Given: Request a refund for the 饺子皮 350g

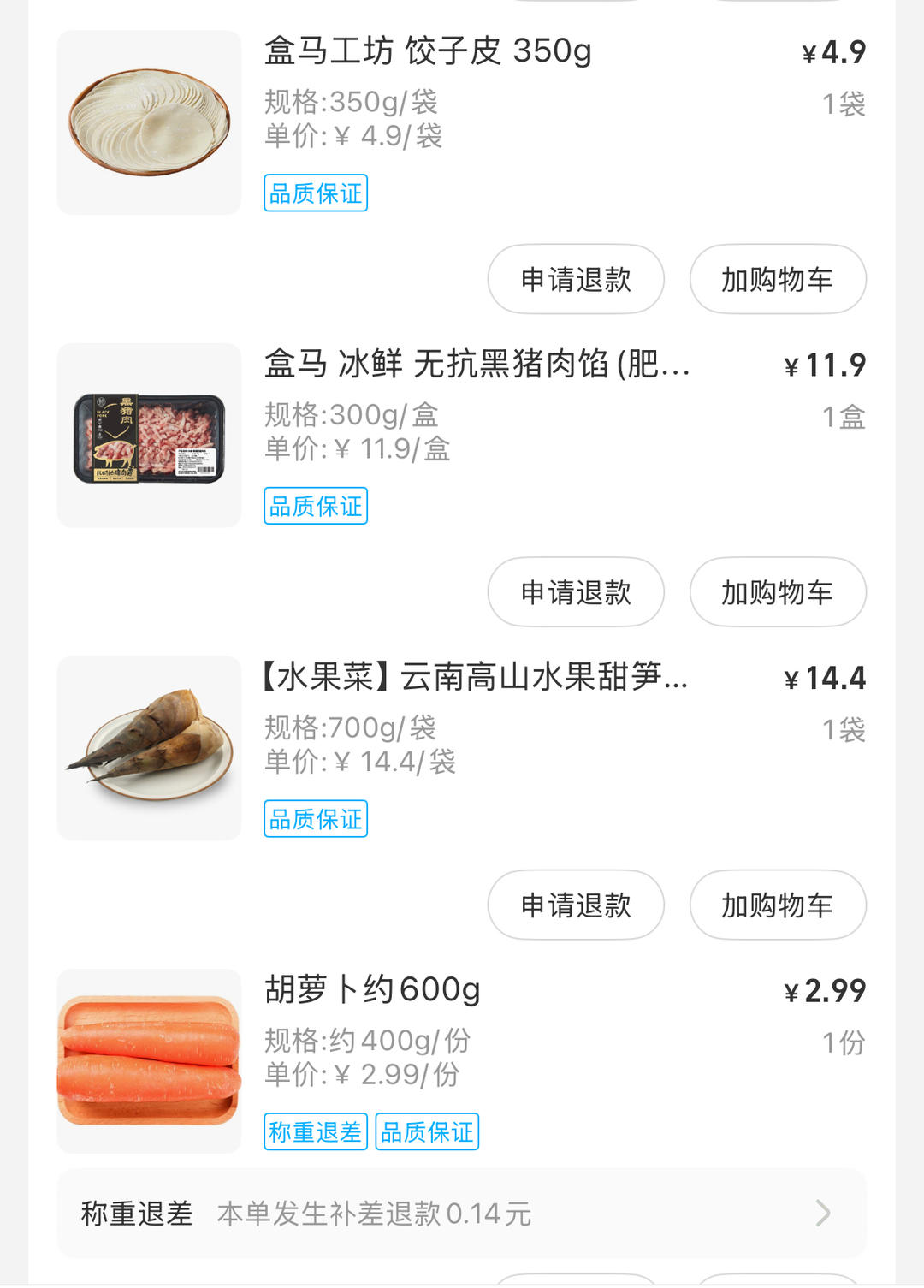Looking at the screenshot, I should (576, 280).
